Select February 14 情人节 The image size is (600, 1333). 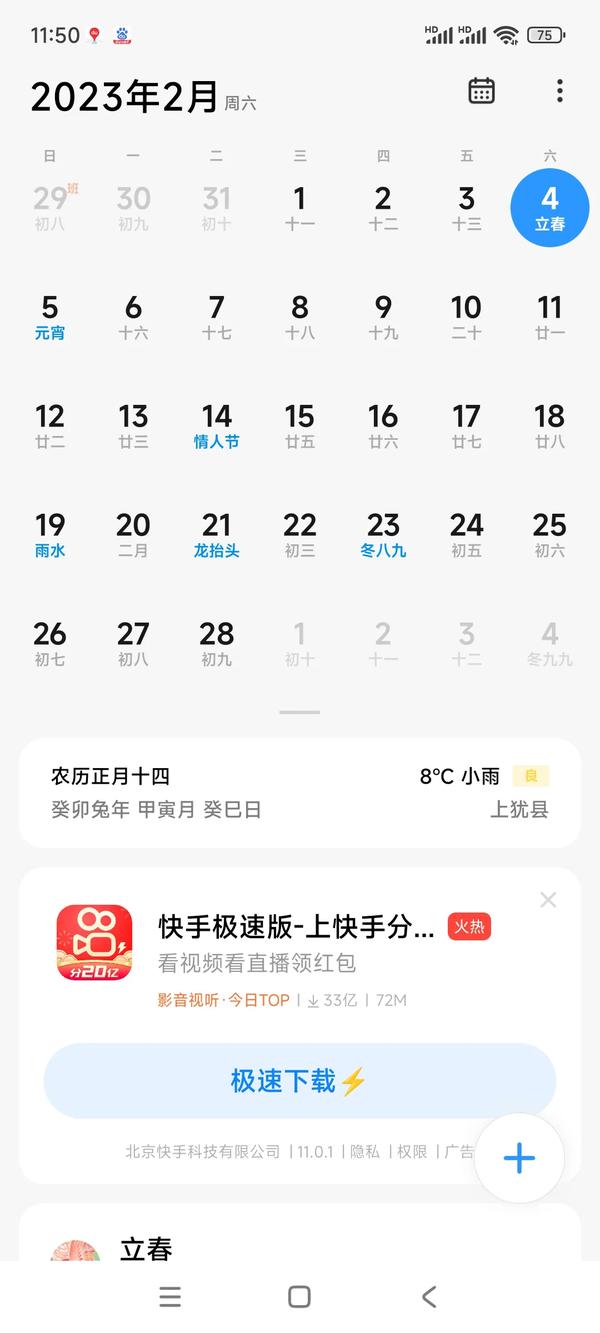[217, 426]
